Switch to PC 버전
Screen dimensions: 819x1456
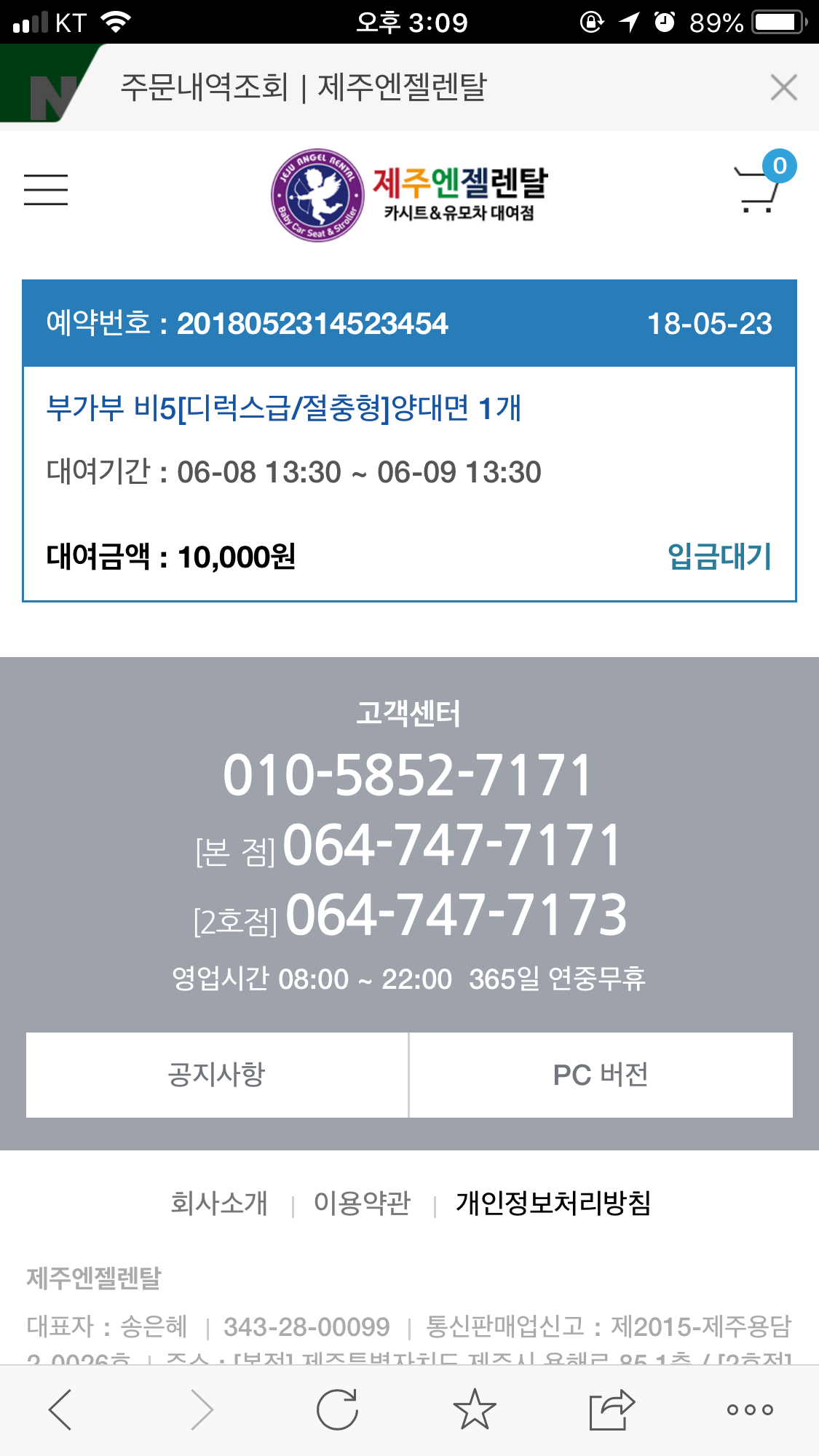point(601,1075)
